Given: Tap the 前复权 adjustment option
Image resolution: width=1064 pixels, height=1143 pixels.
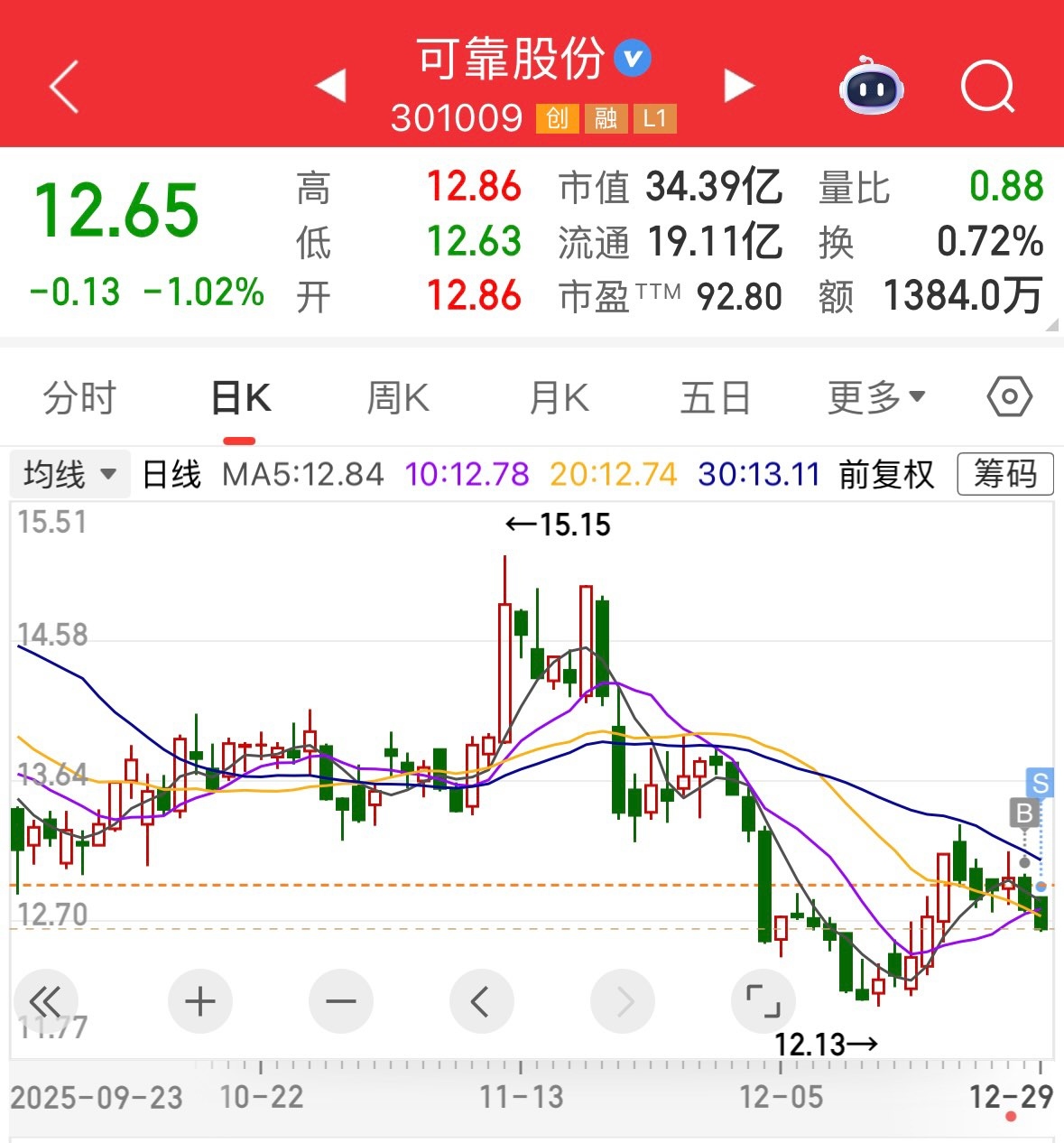Looking at the screenshot, I should coord(886,474).
